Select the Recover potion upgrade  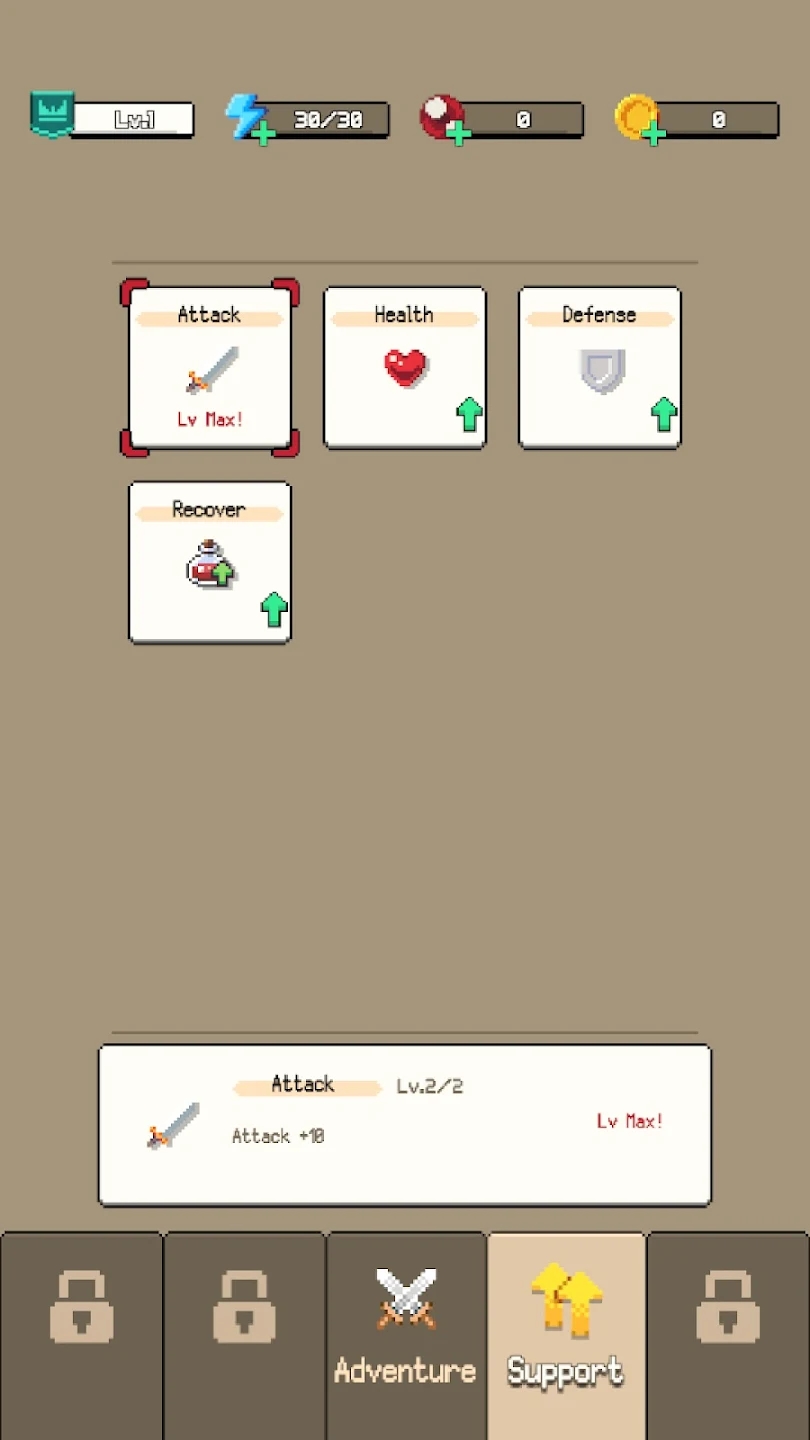[x=210, y=562]
